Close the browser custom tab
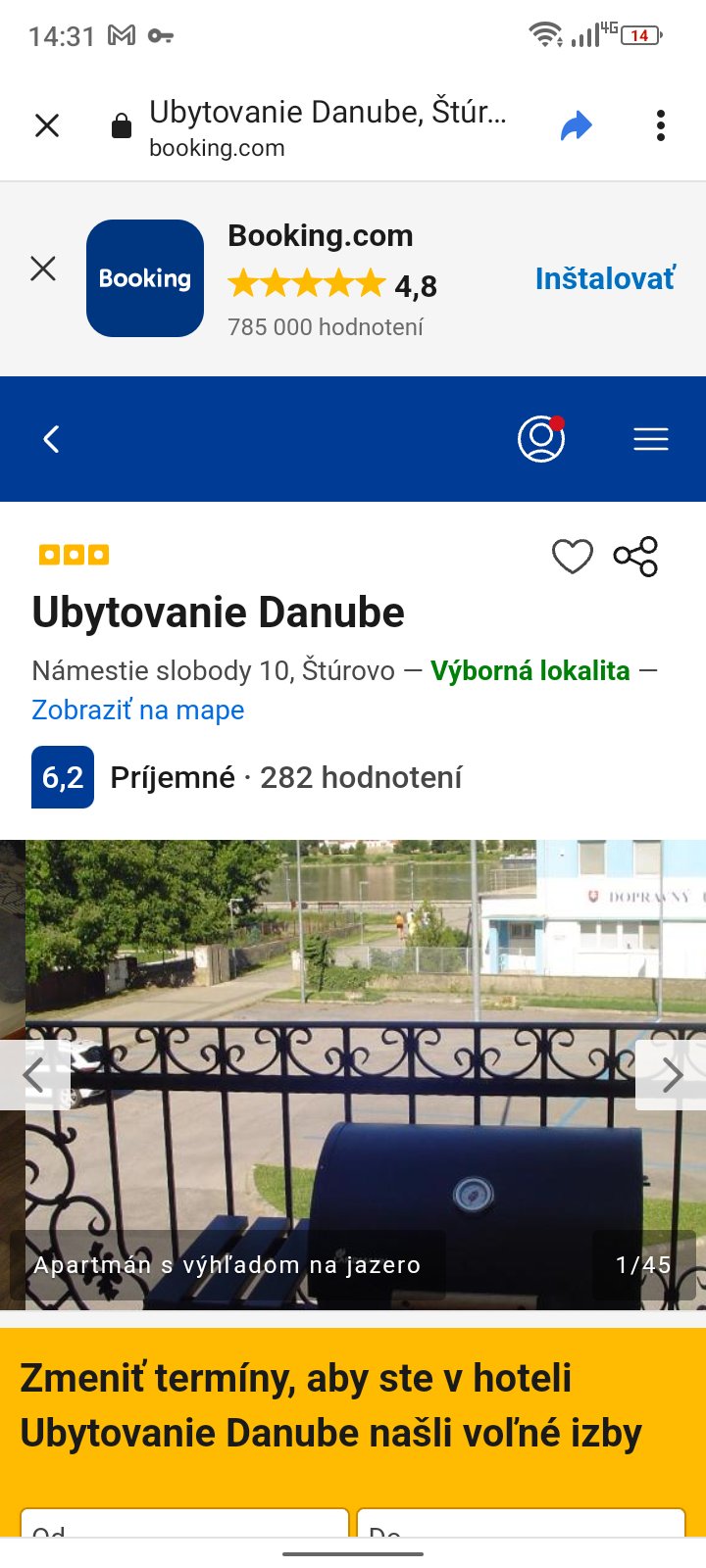The height and width of the screenshot is (1568, 706). pyautogui.click(x=47, y=125)
